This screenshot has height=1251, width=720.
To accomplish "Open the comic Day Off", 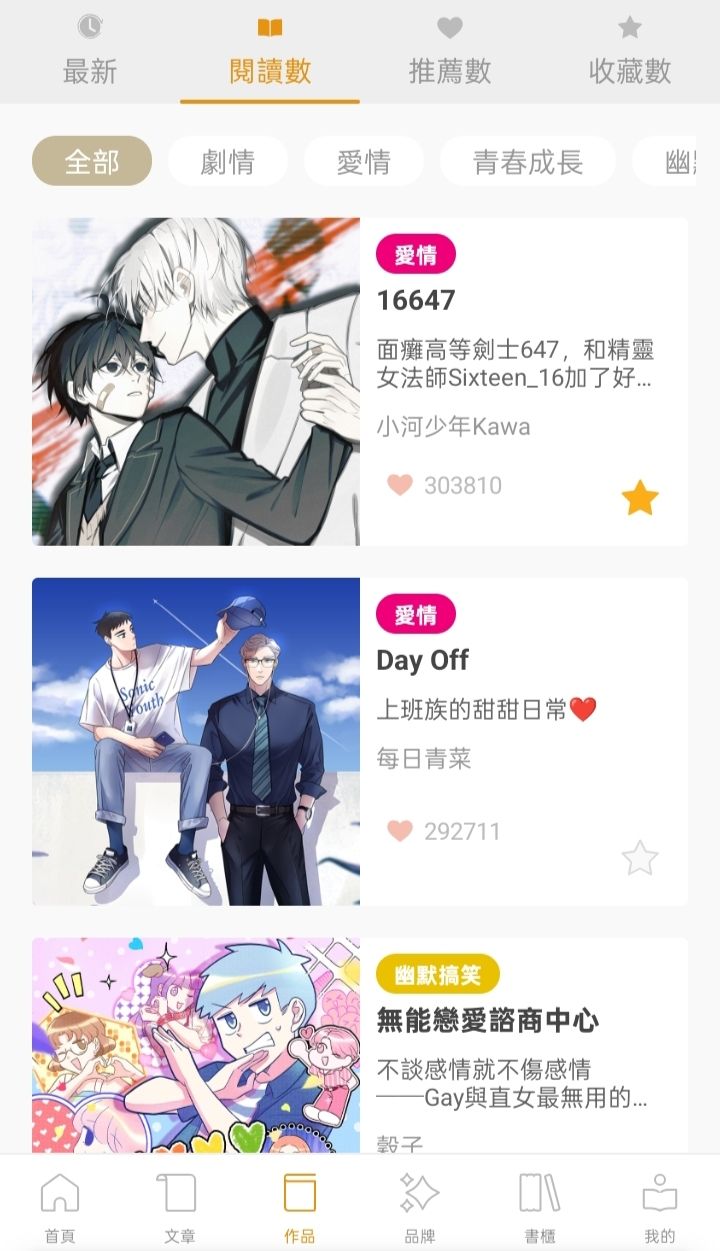I will click(x=196, y=741).
